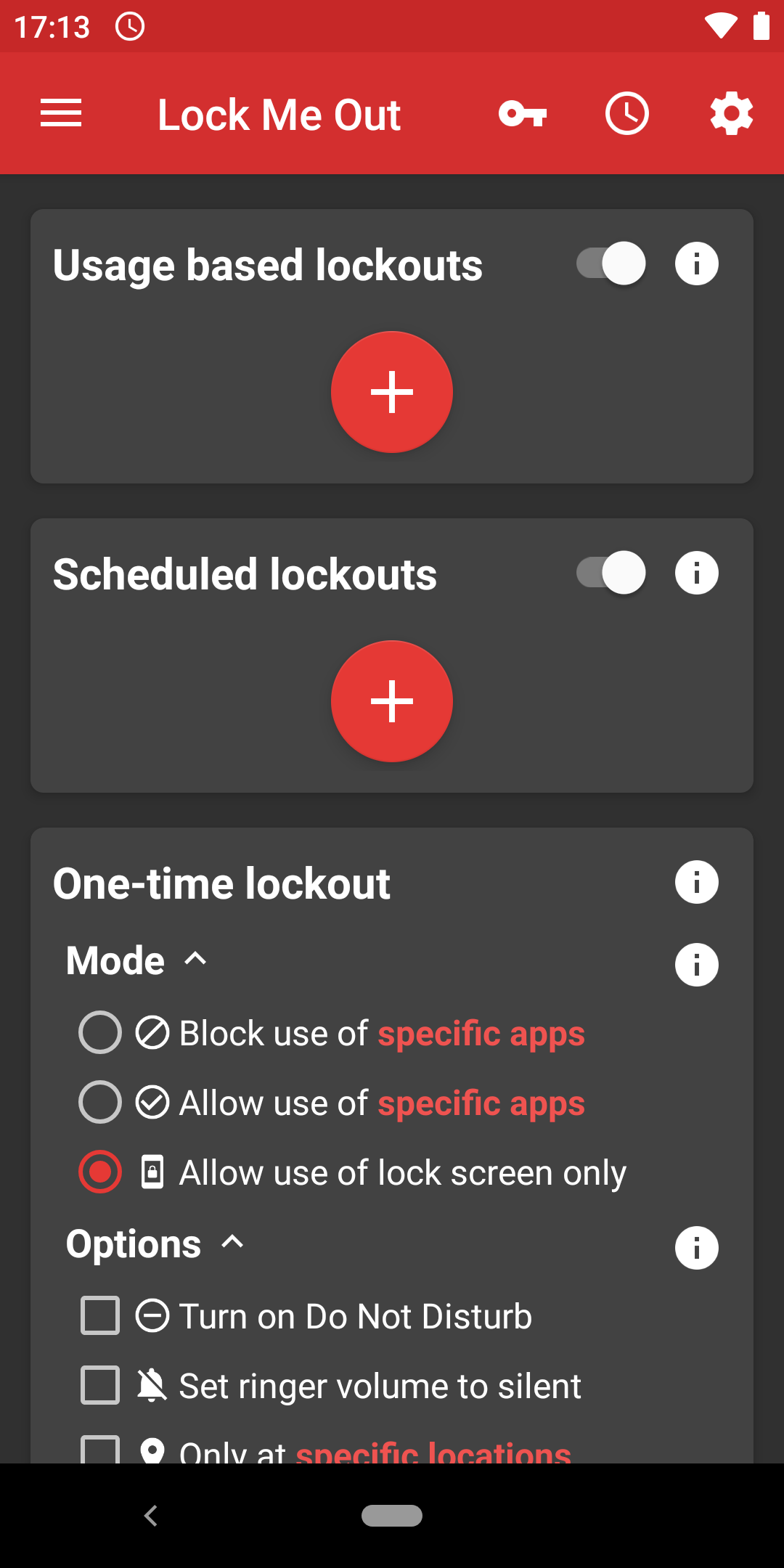Show info about One-time lockout

[x=697, y=882]
